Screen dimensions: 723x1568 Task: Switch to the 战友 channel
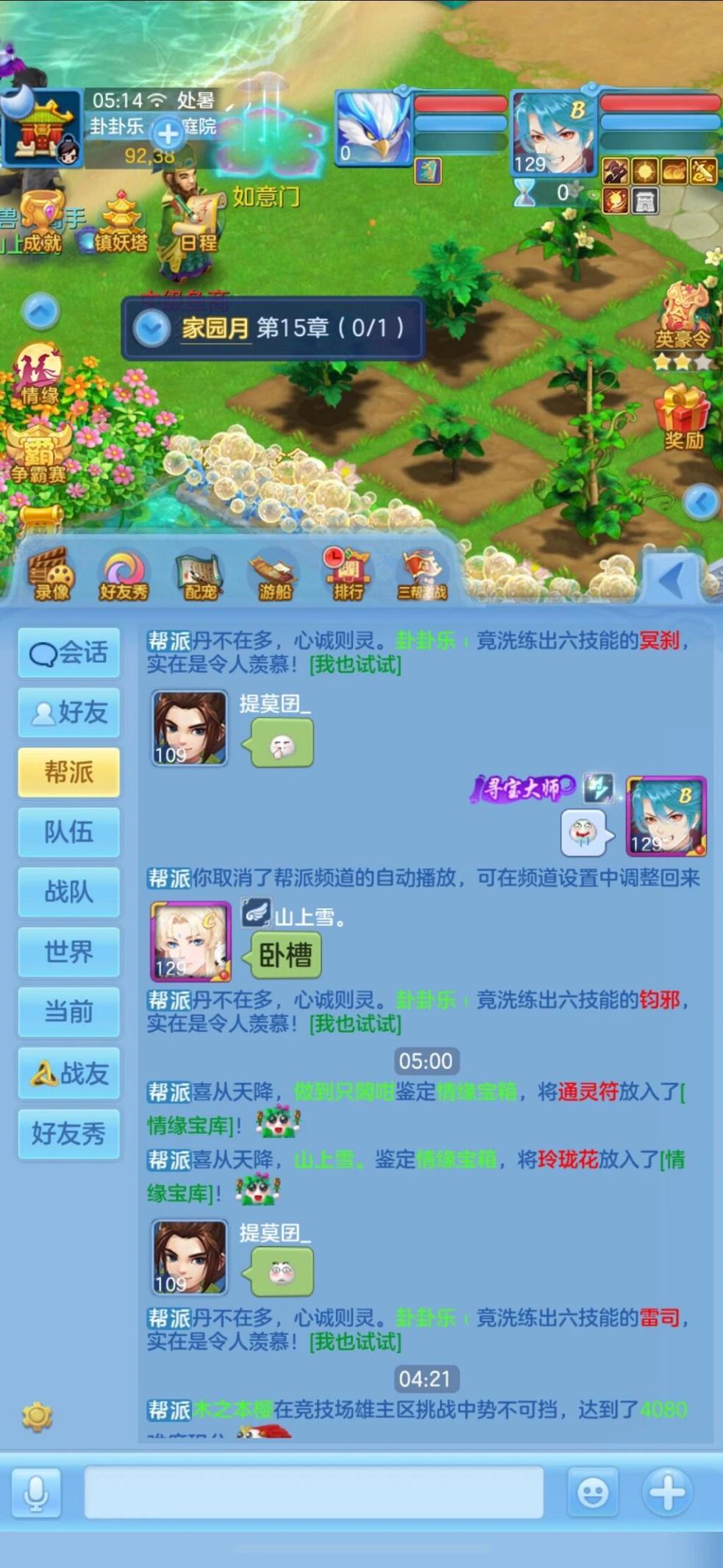click(68, 1073)
